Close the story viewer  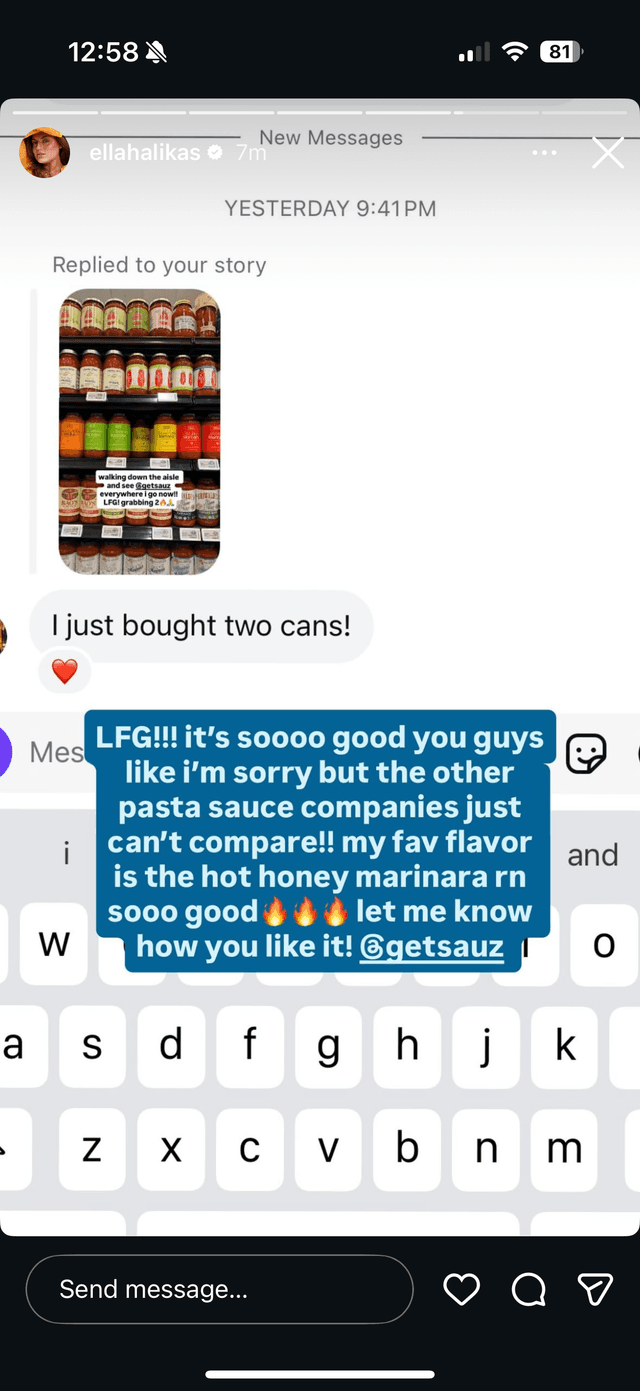point(607,153)
